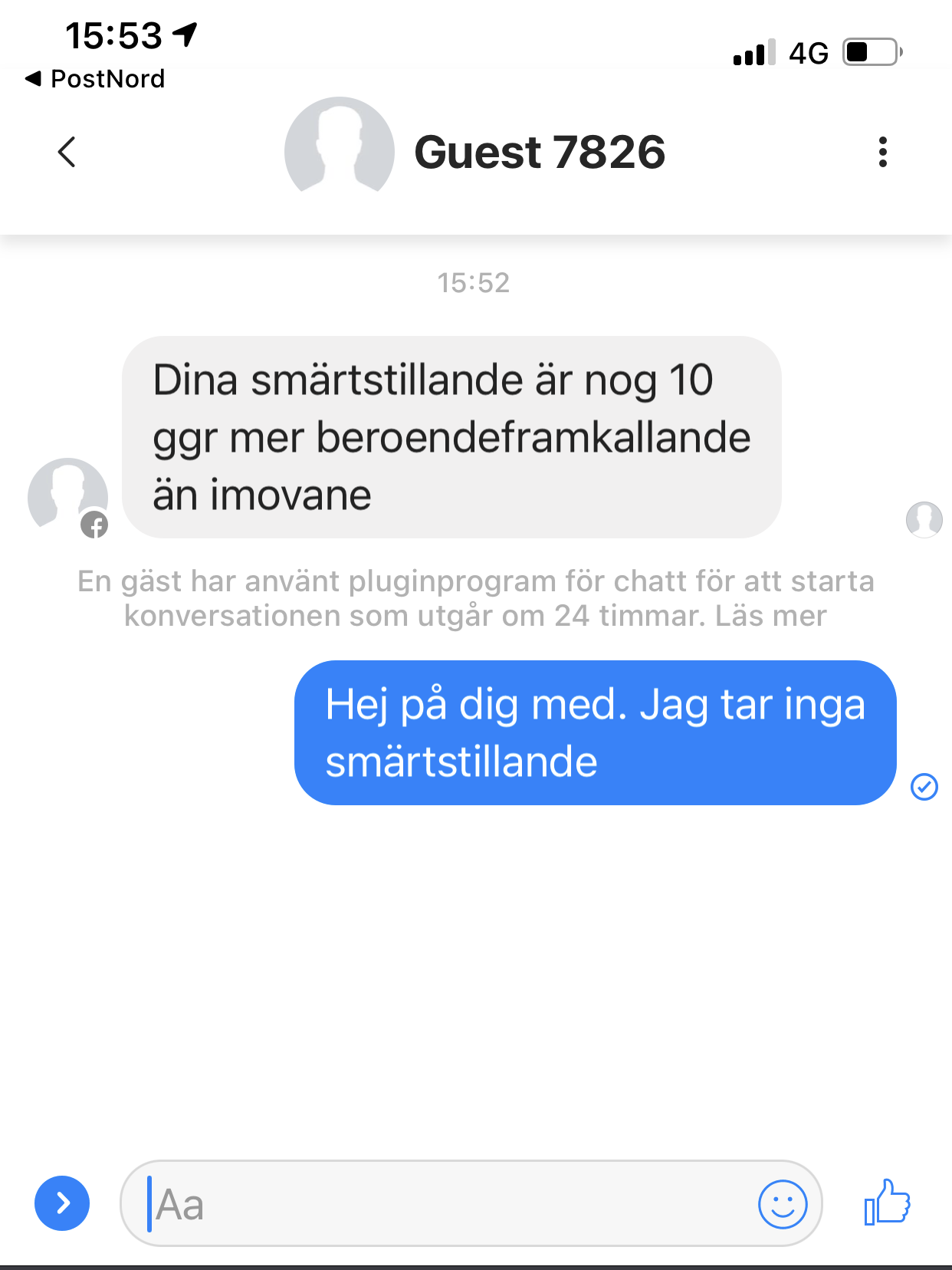Open the three-dot overflow menu
Screen dimensions: 952x1270
click(x=883, y=152)
